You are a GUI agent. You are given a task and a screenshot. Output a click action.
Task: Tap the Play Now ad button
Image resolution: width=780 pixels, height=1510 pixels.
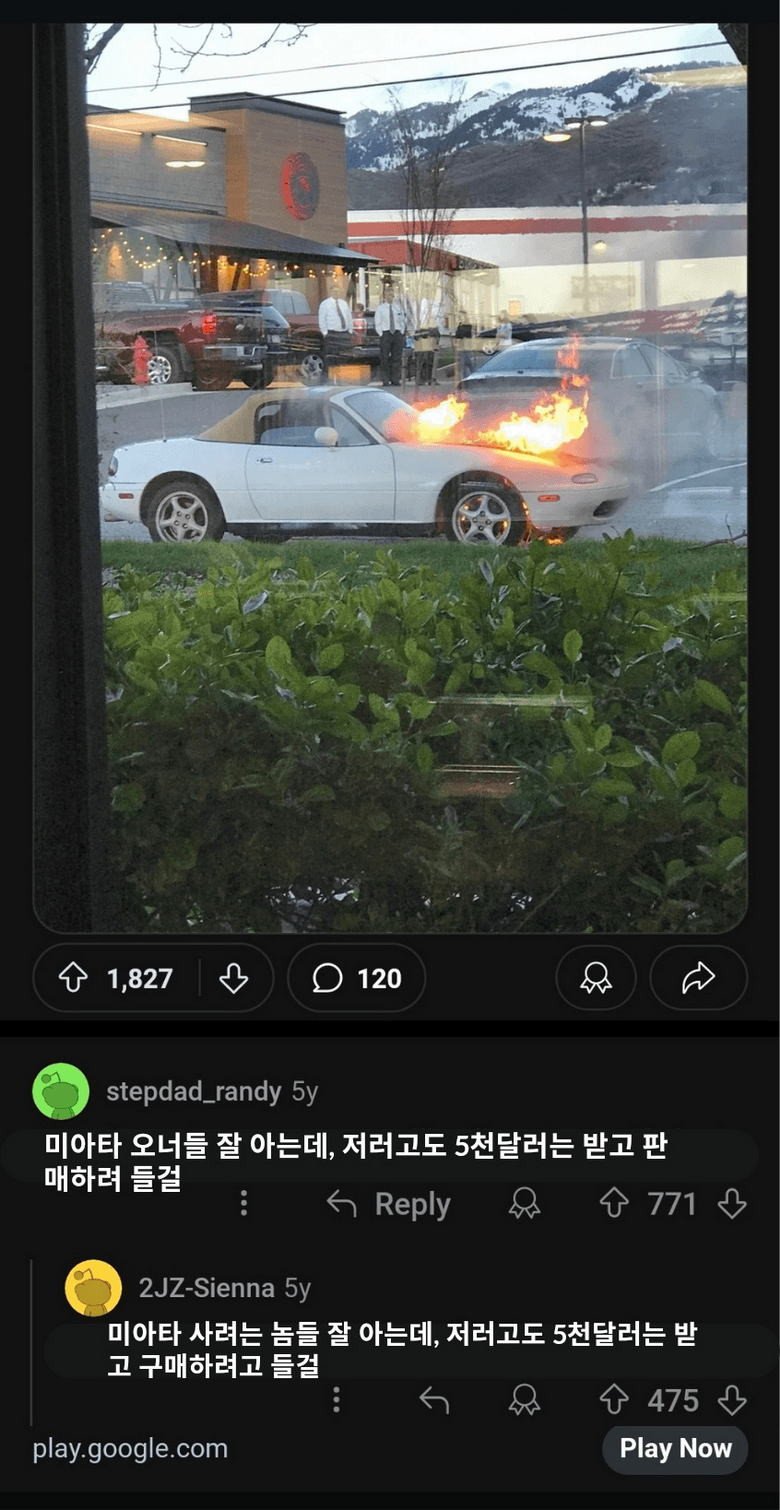click(675, 1449)
